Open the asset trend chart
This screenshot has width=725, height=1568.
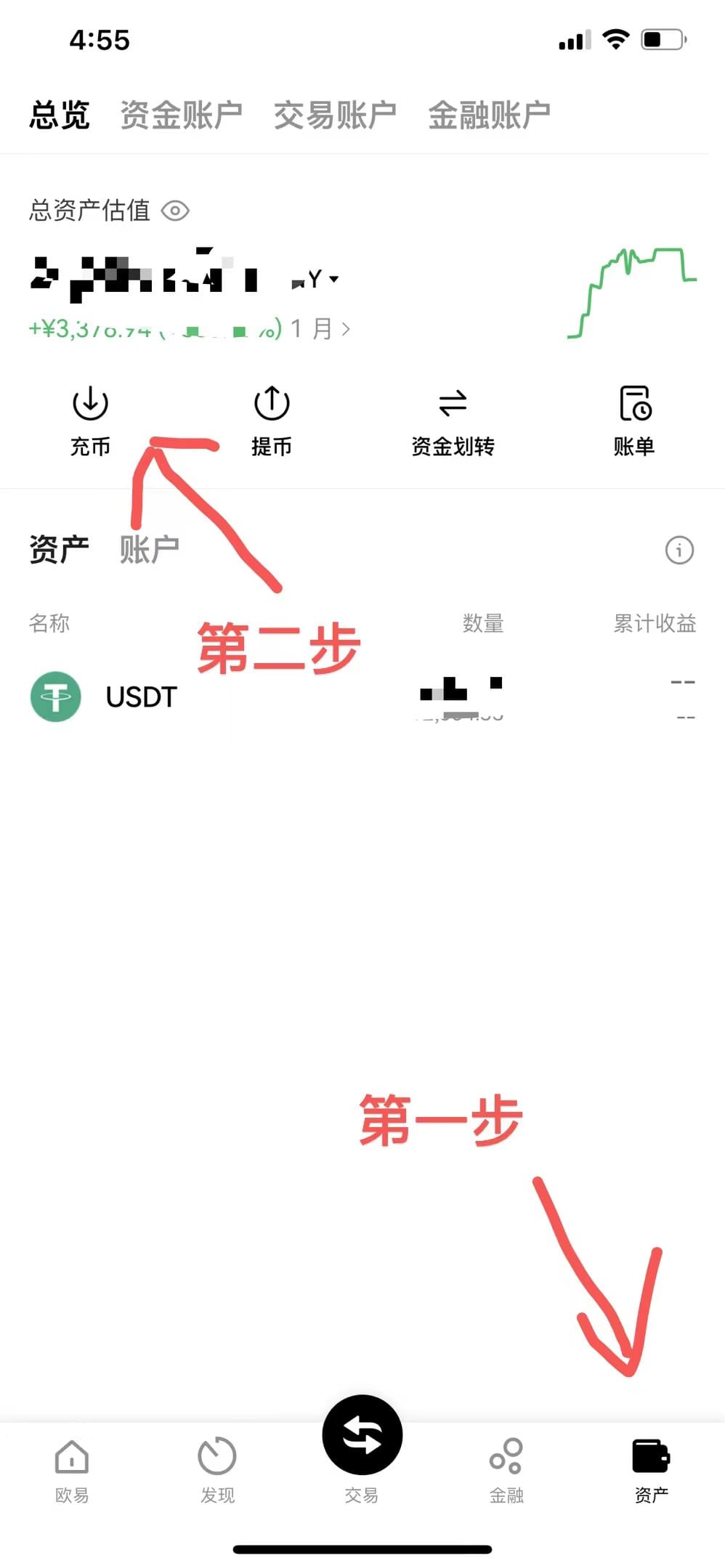[632, 292]
